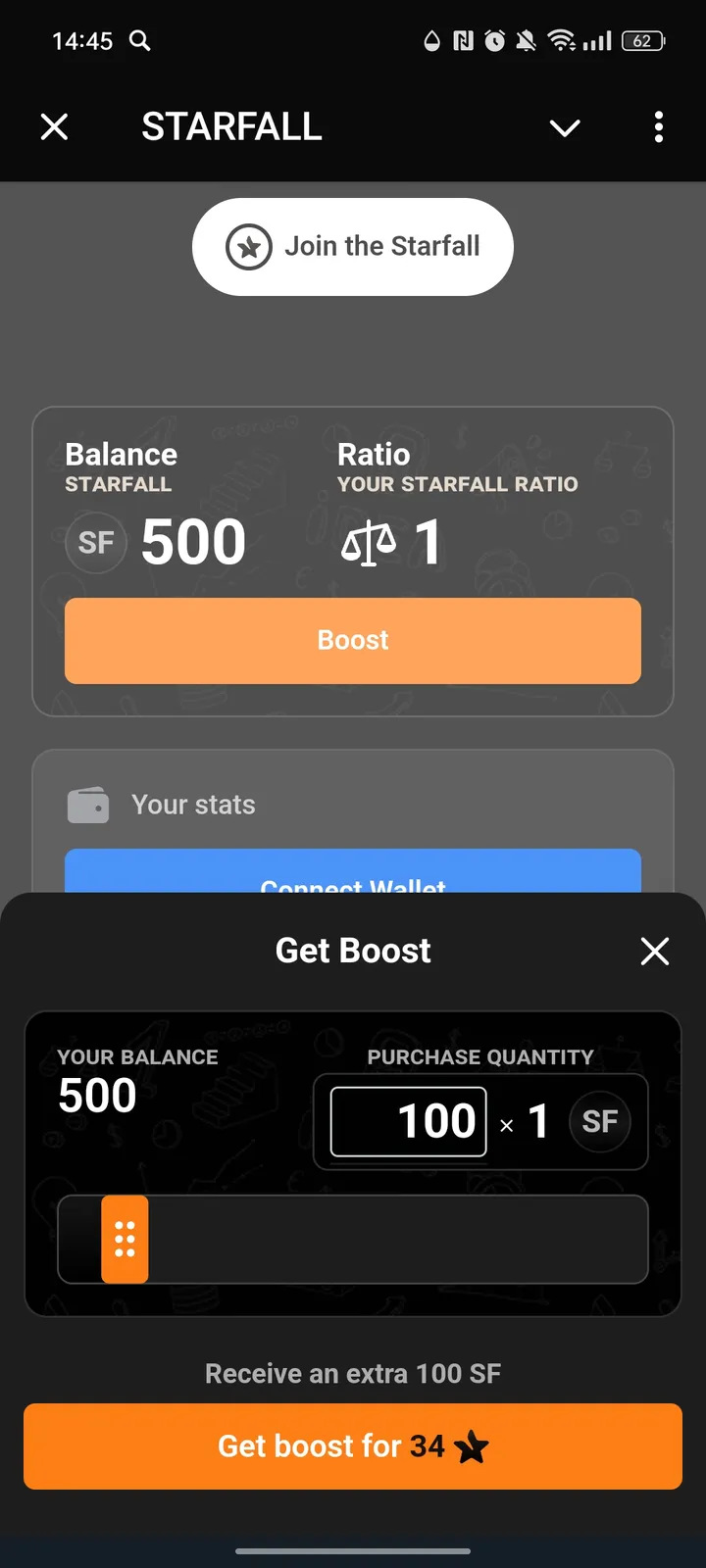Close the Get Boost sheet
The height and width of the screenshot is (1568, 706).
(x=654, y=951)
